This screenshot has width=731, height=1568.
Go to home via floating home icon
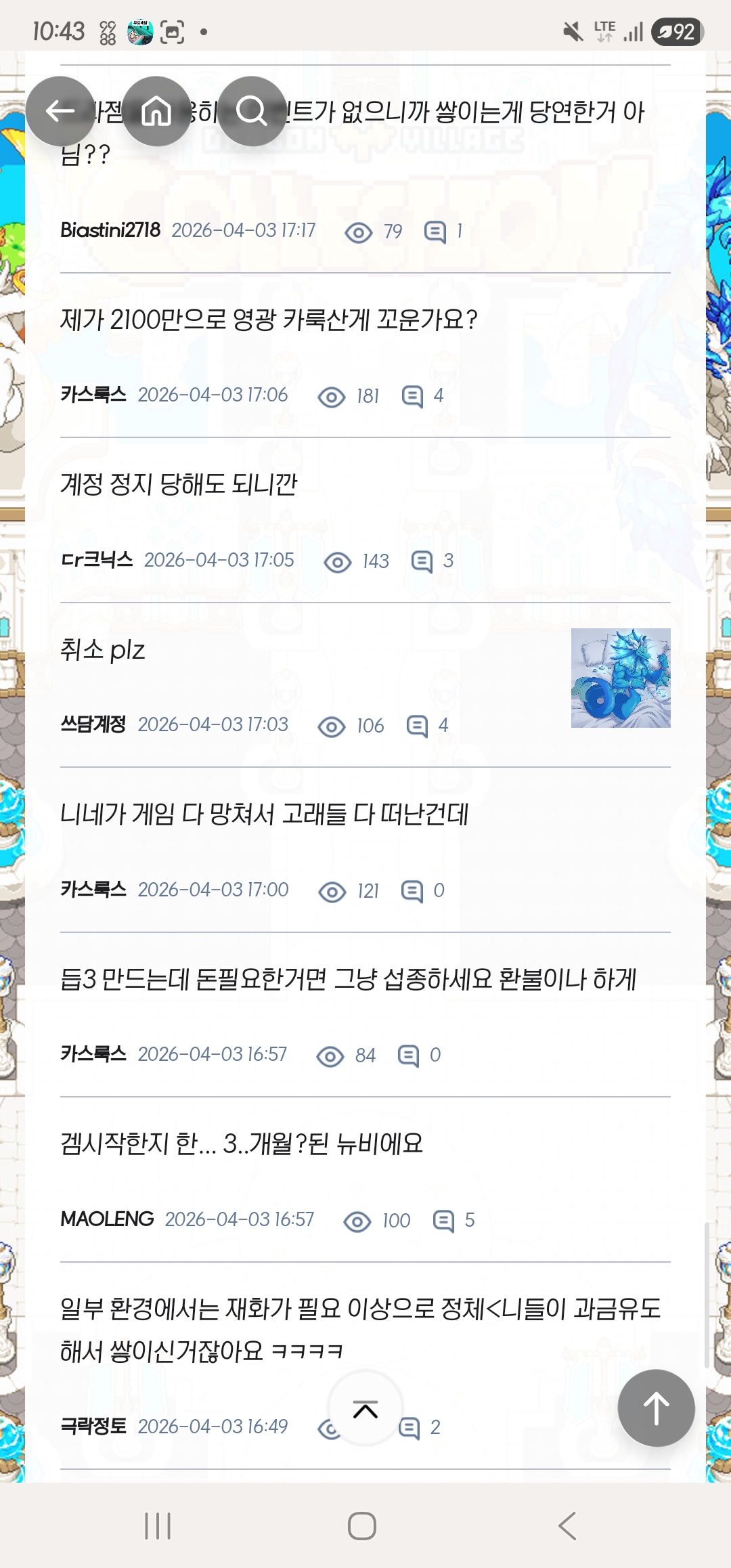(x=156, y=111)
